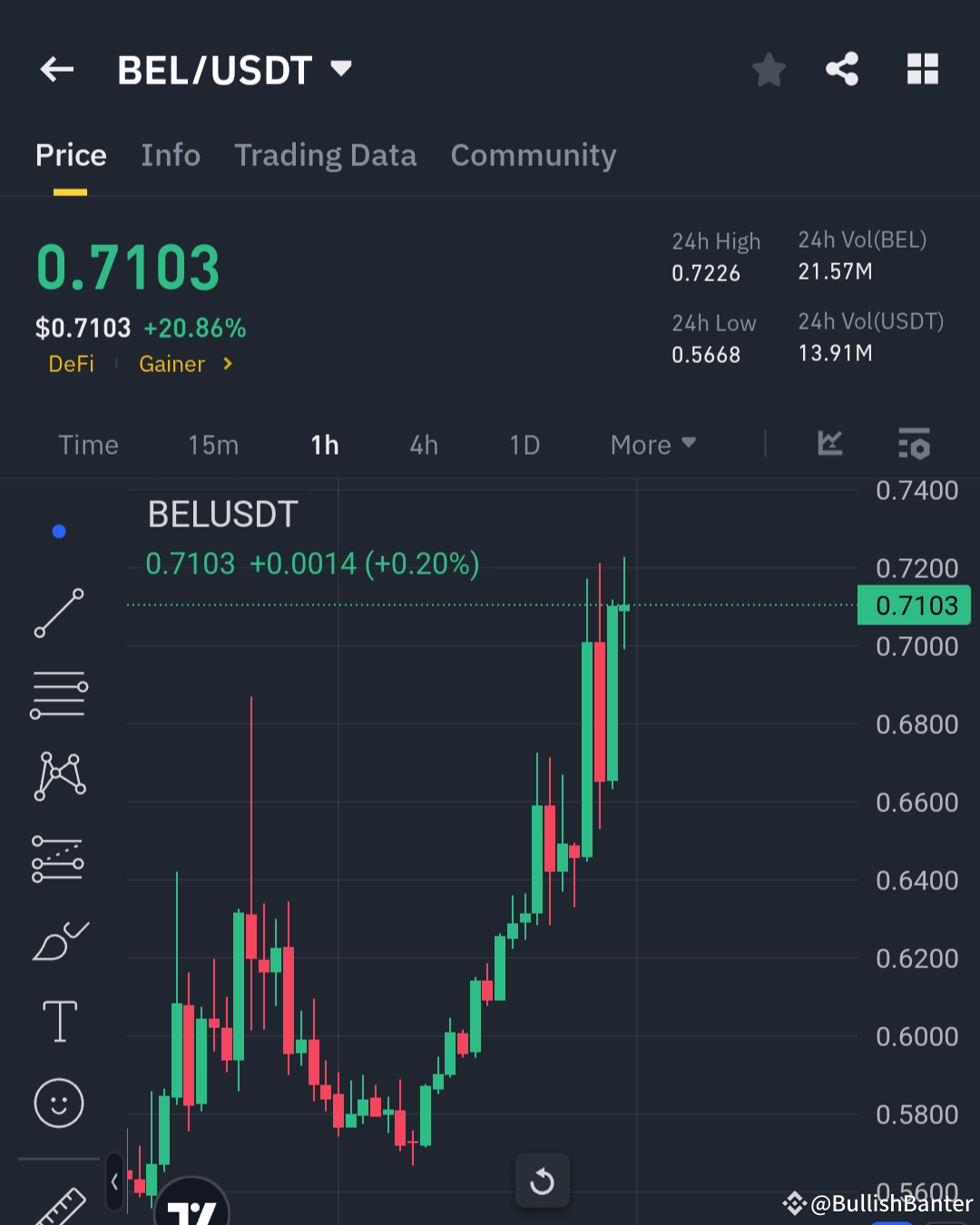The width and height of the screenshot is (980, 1225).
Task: Refresh the chart view
Action: coord(542,1181)
